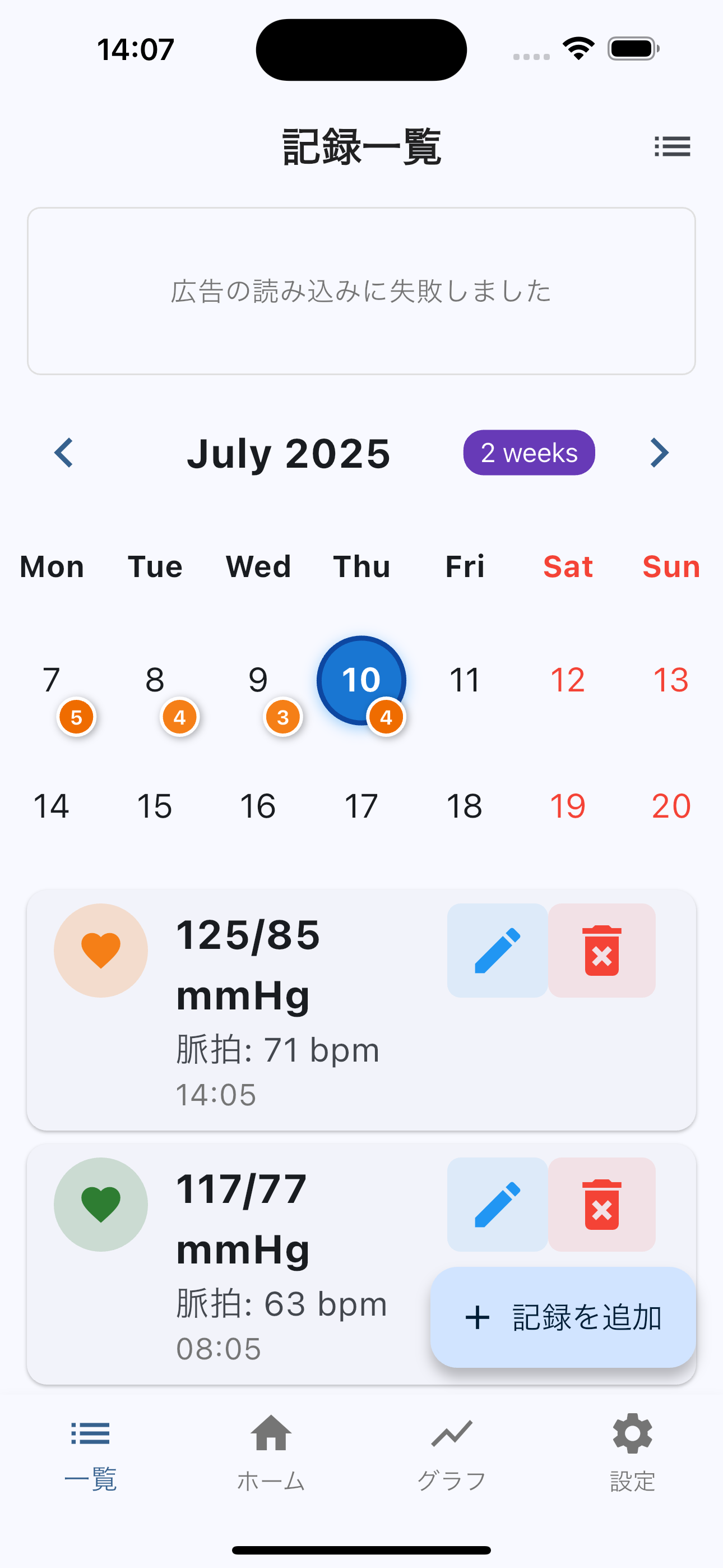Switch to the ホーム tab

[271, 1451]
